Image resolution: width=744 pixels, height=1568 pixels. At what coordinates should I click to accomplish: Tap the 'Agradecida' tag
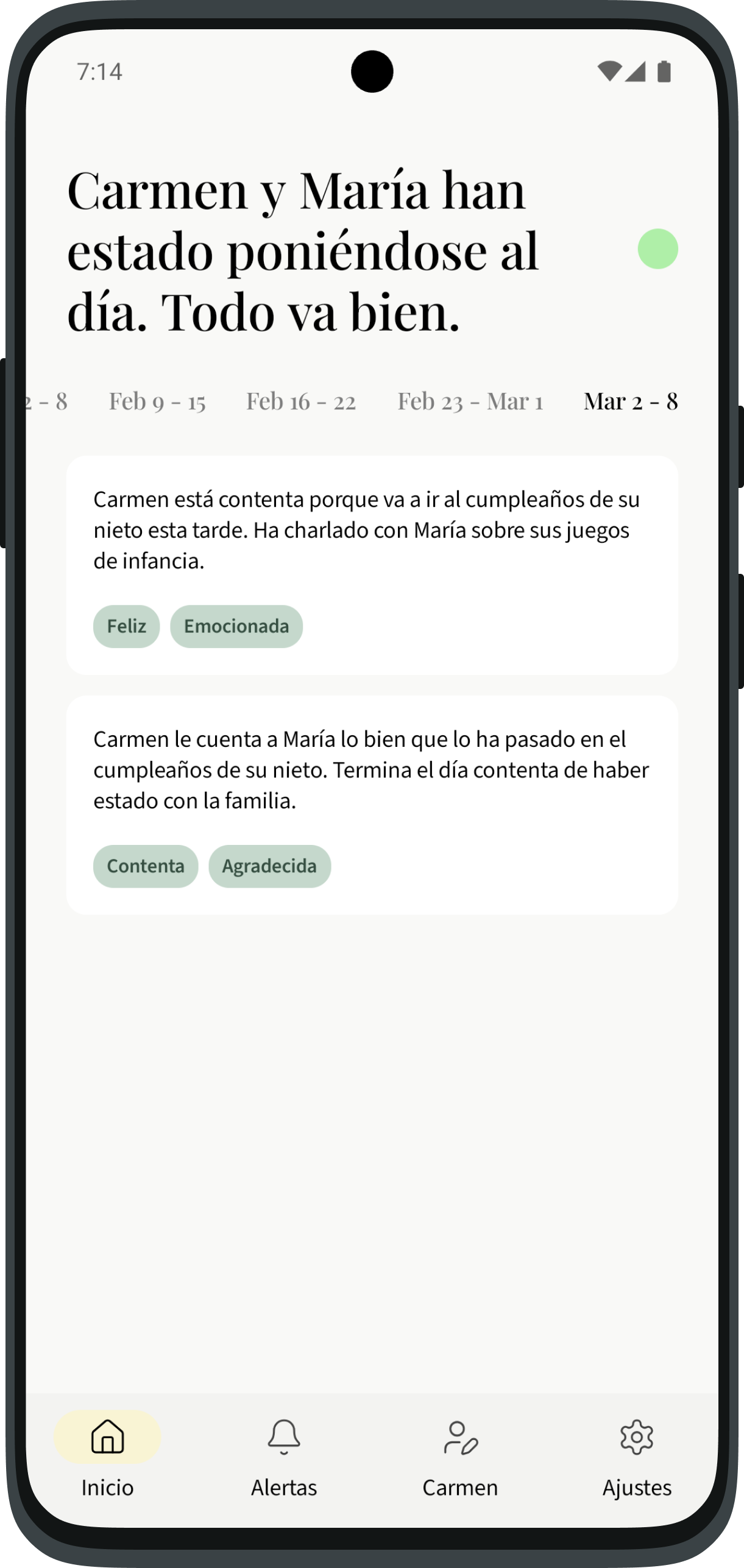(x=270, y=866)
